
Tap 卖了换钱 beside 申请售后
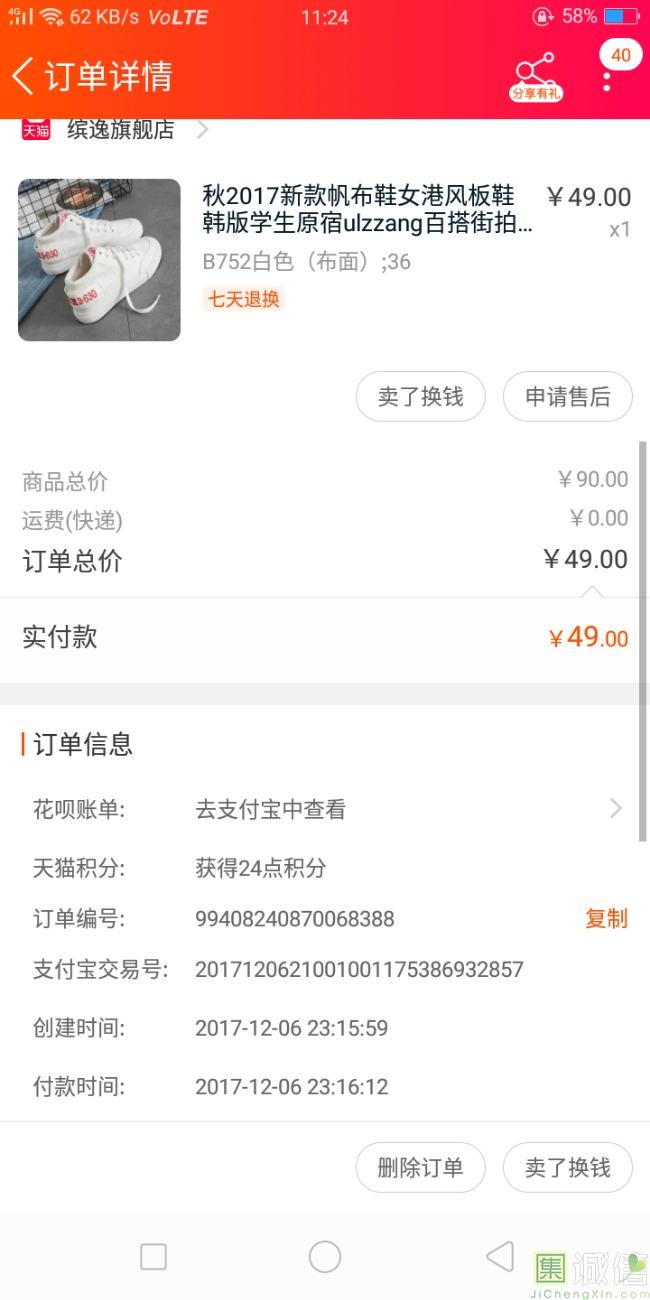point(421,397)
